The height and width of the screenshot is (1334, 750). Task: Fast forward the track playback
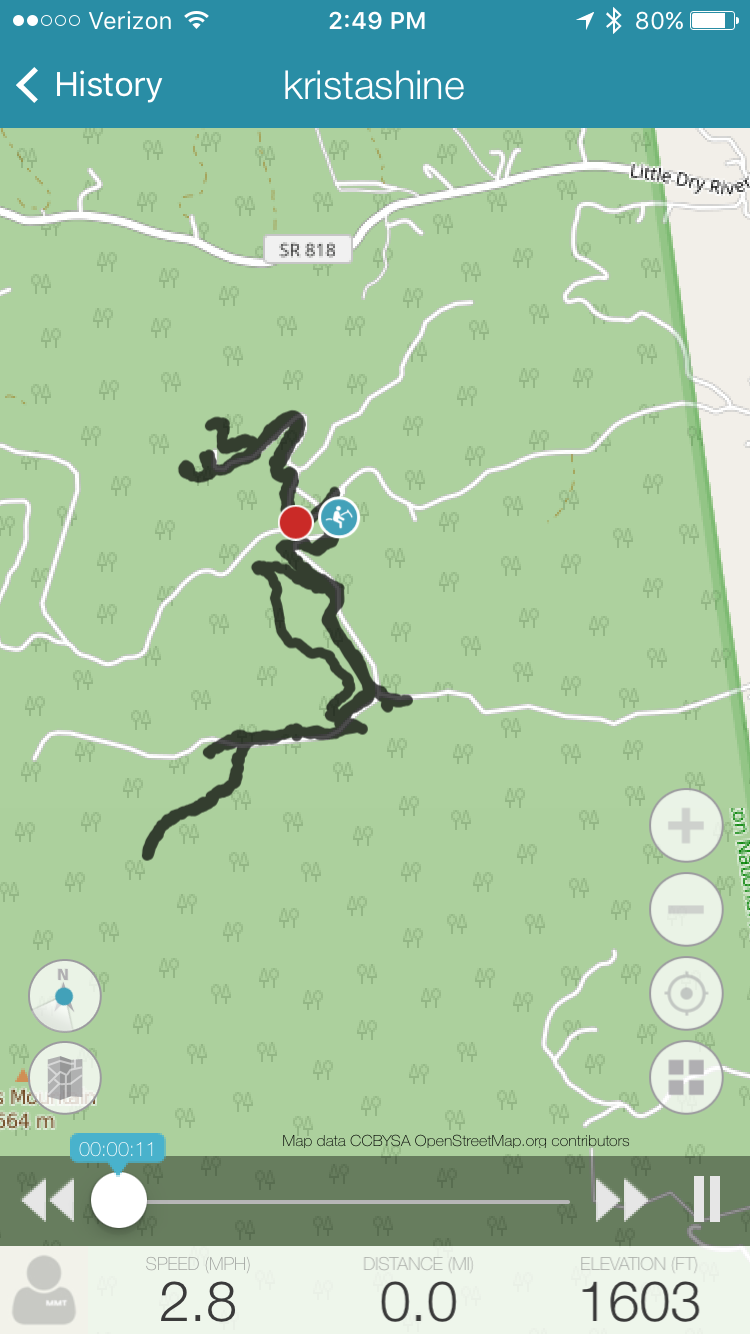tap(622, 1200)
